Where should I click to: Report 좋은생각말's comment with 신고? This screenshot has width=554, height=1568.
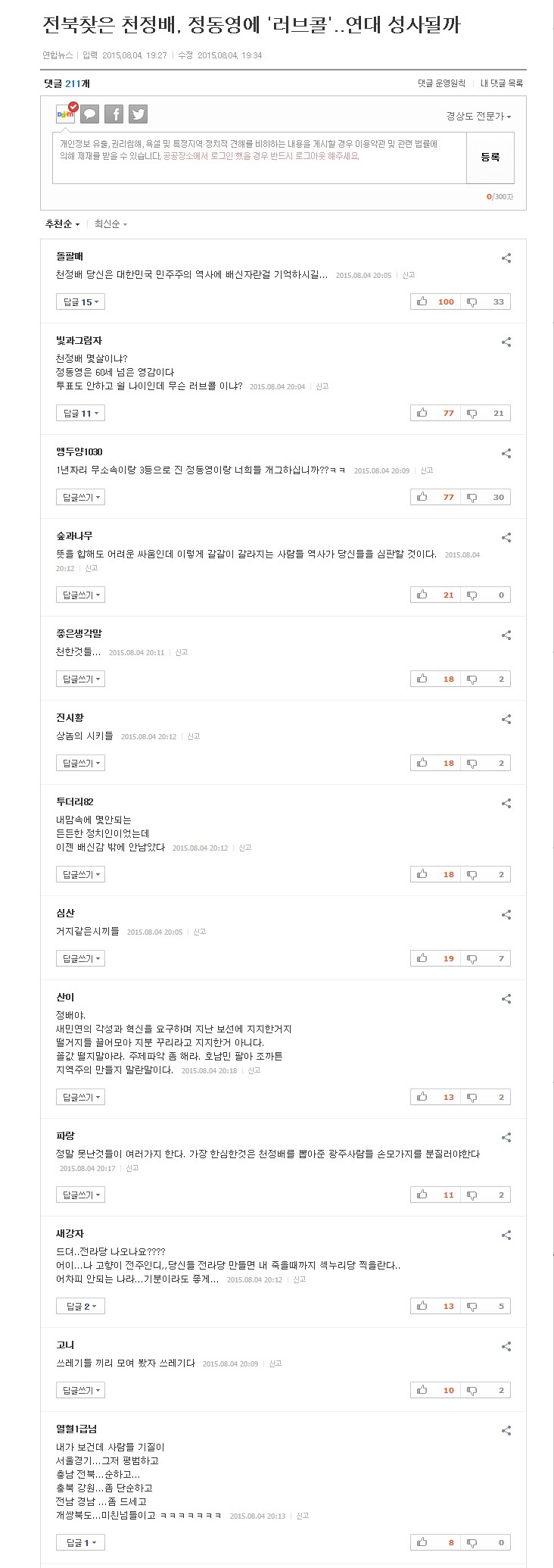pyautogui.click(x=182, y=652)
